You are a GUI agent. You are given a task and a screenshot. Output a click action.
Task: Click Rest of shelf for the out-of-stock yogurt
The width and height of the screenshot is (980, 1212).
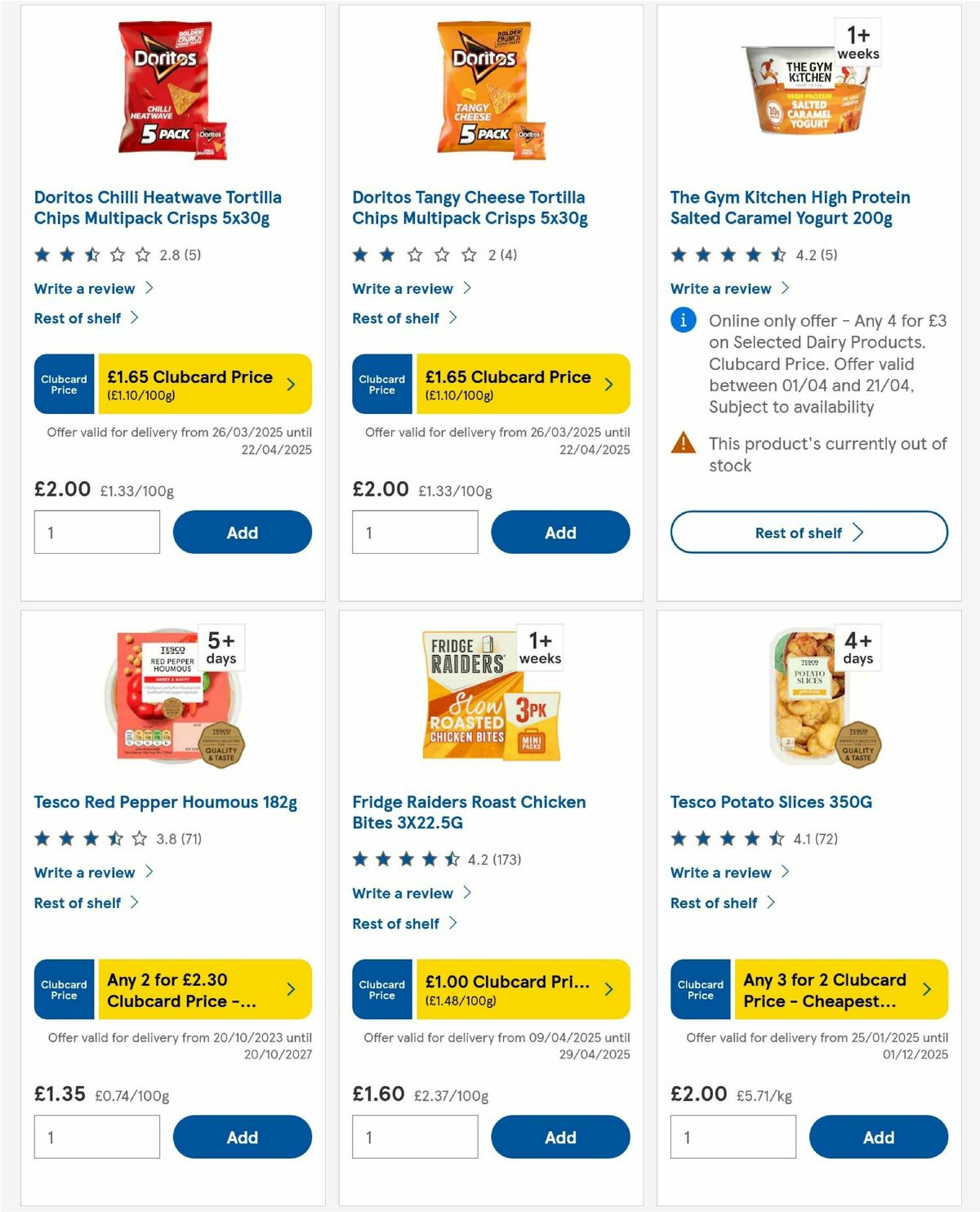(x=808, y=532)
